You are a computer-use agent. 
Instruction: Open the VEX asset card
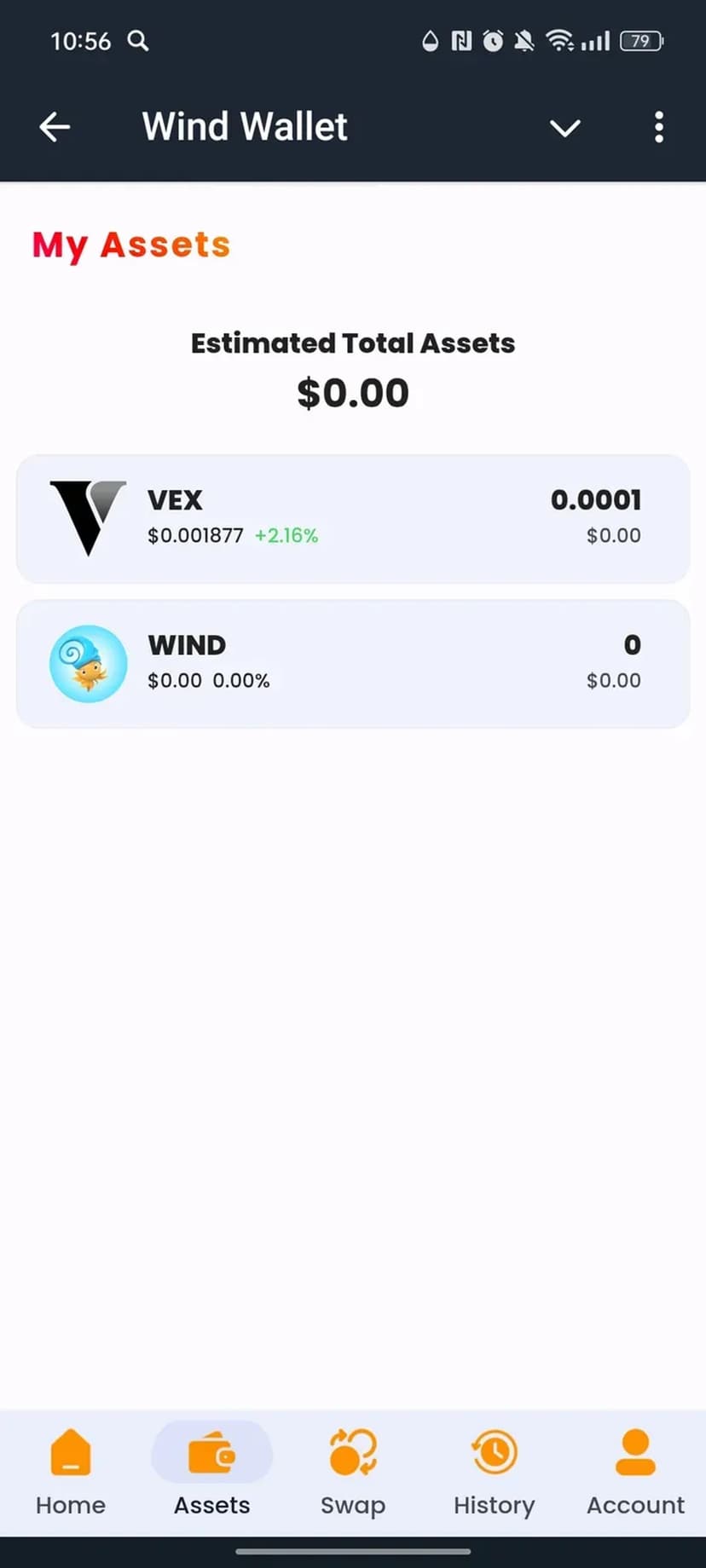(x=353, y=518)
